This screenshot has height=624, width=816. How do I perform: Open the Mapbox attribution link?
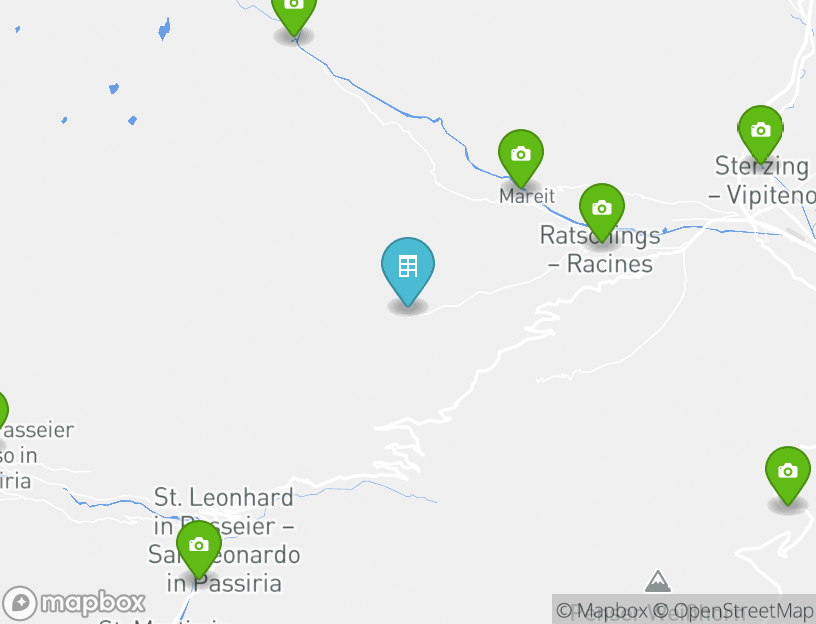pos(602,610)
